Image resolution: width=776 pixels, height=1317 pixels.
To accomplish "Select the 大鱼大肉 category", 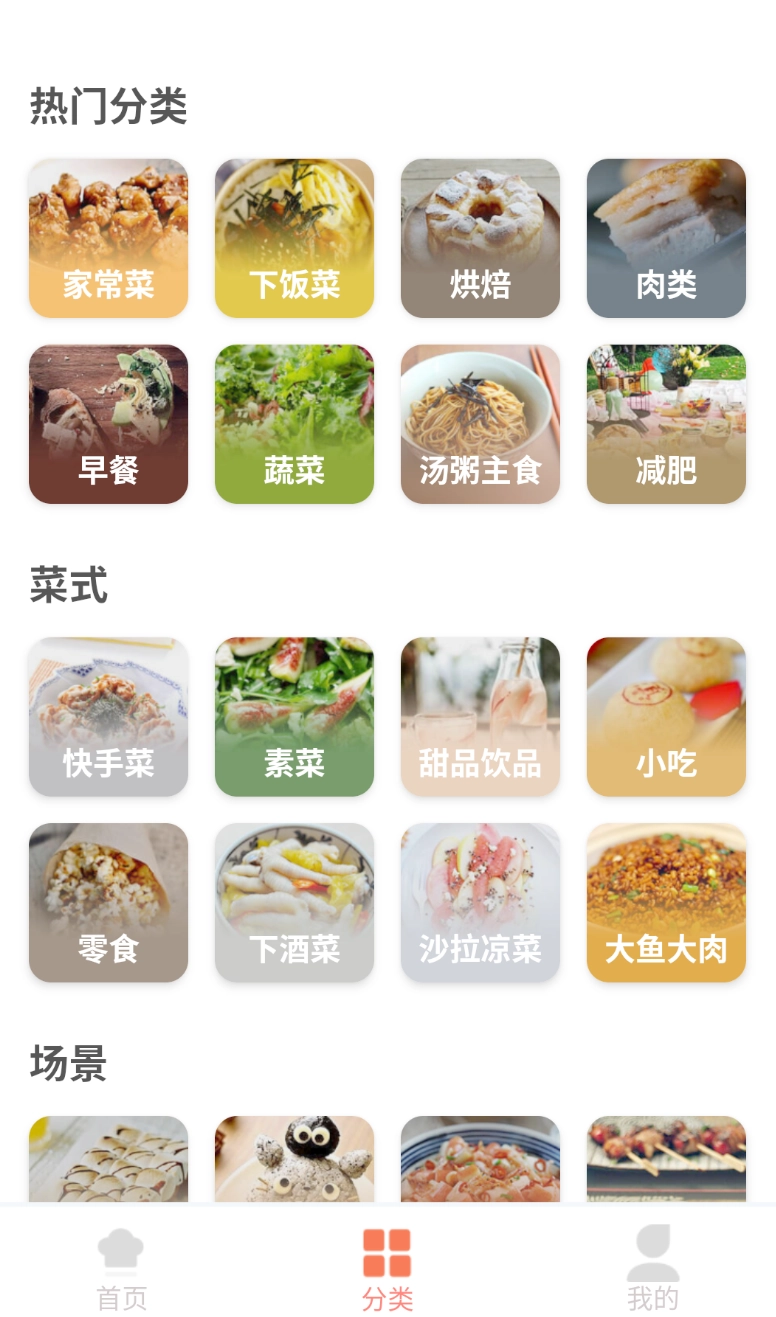I will point(666,902).
